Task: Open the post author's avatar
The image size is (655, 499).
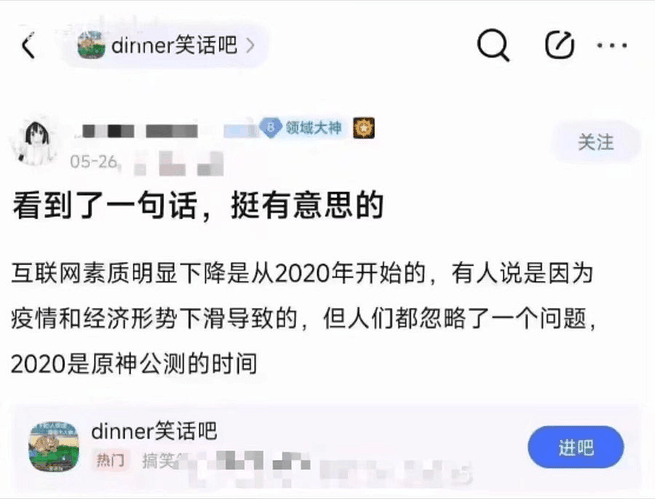Action: click(x=35, y=142)
